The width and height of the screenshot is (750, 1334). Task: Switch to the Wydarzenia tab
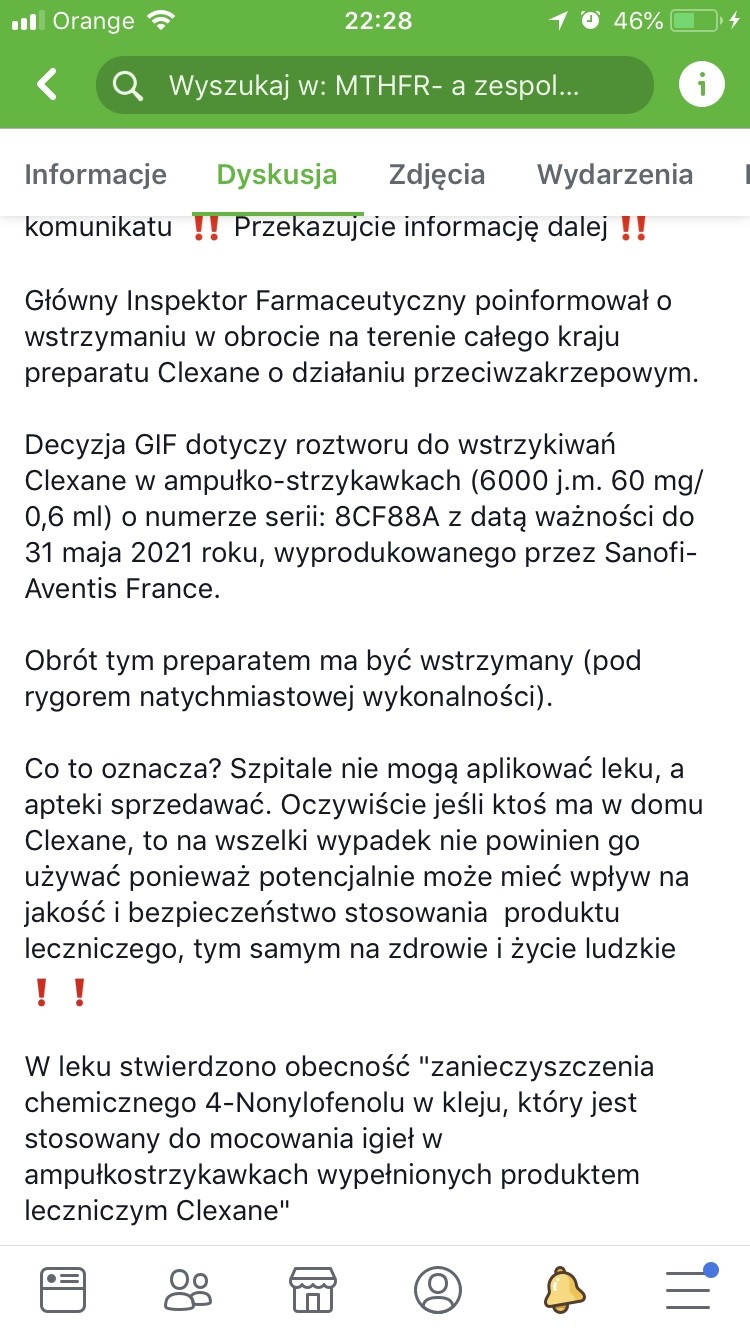615,174
